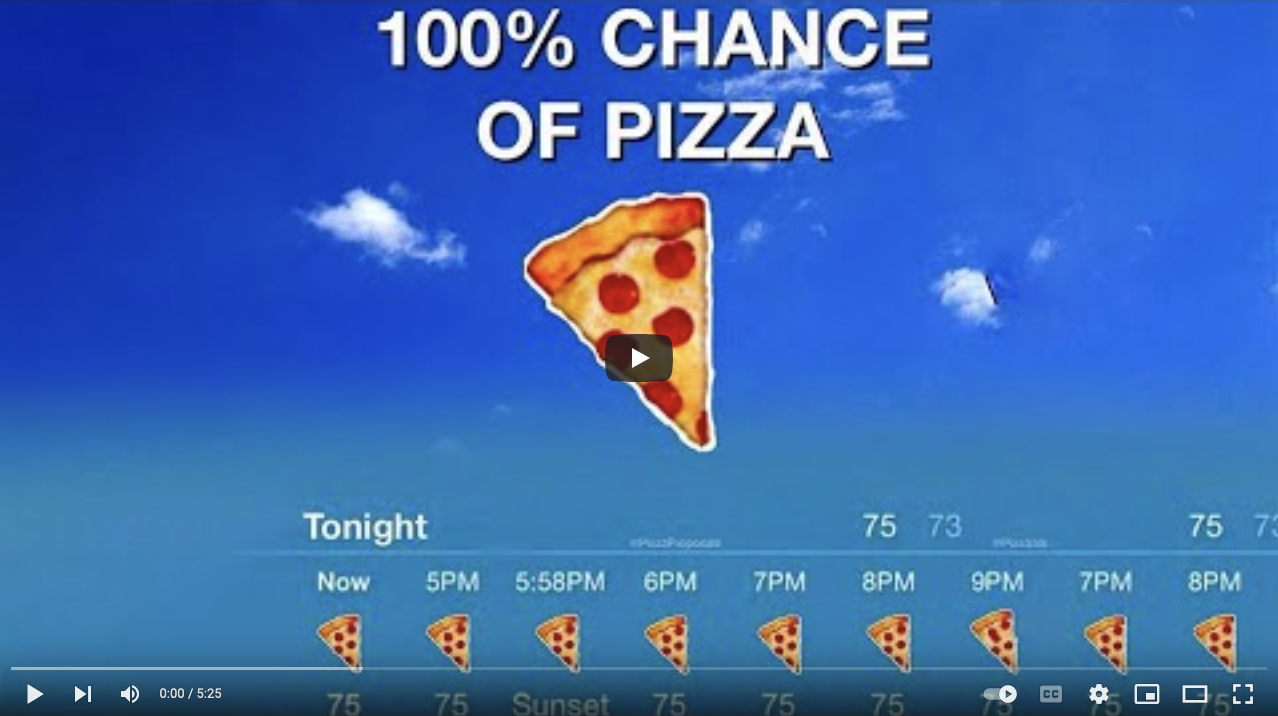Enable theater mode view
Image resolution: width=1278 pixels, height=716 pixels.
coord(1195,694)
